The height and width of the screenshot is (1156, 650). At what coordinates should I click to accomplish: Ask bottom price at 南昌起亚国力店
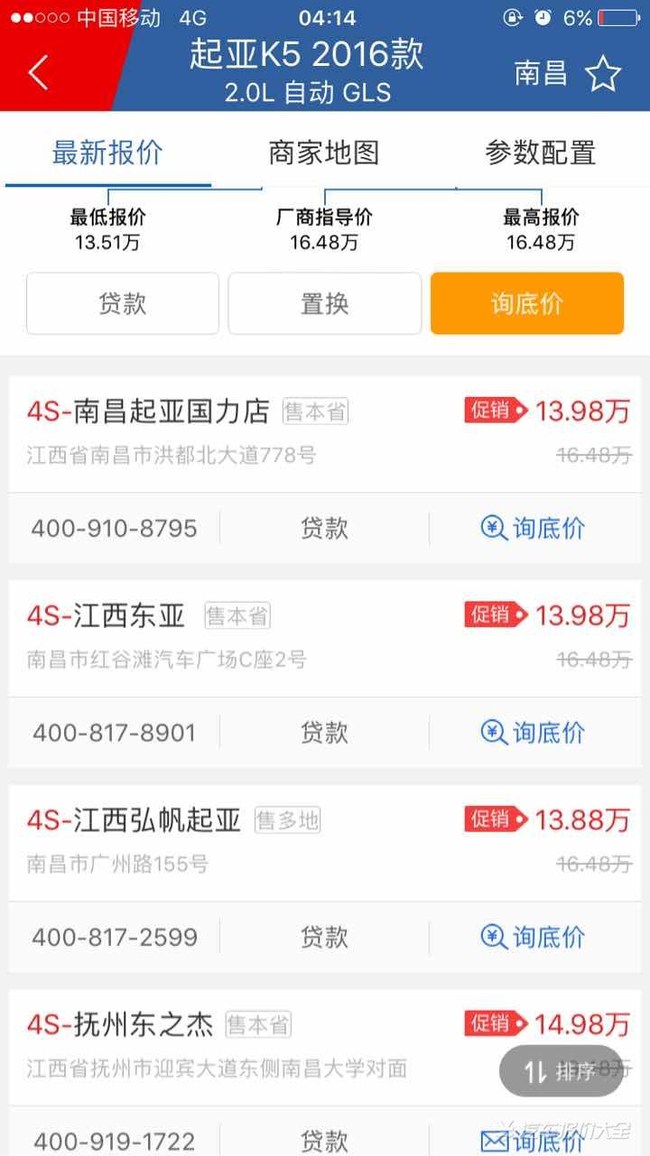pyautogui.click(x=532, y=529)
